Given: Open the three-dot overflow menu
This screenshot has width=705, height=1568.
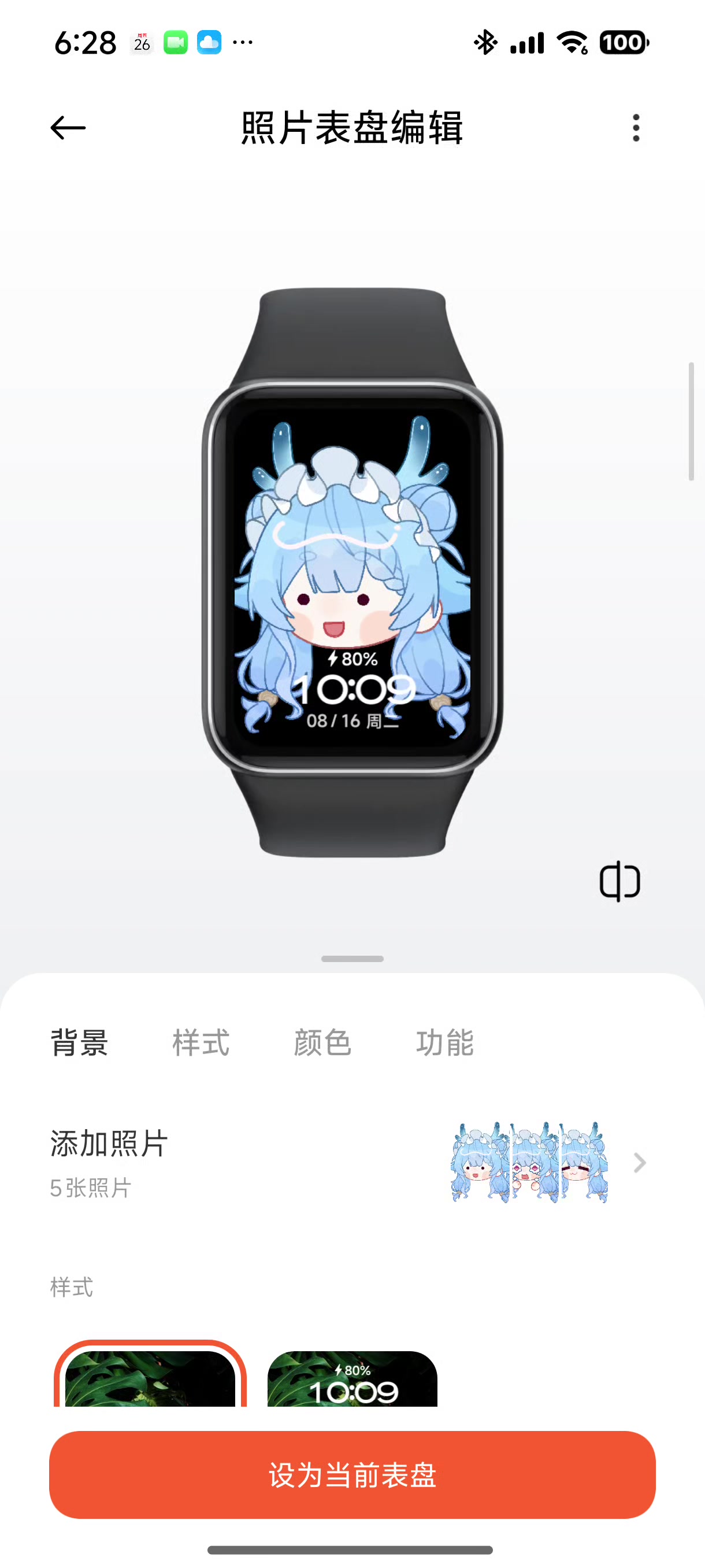Looking at the screenshot, I should pos(636,128).
